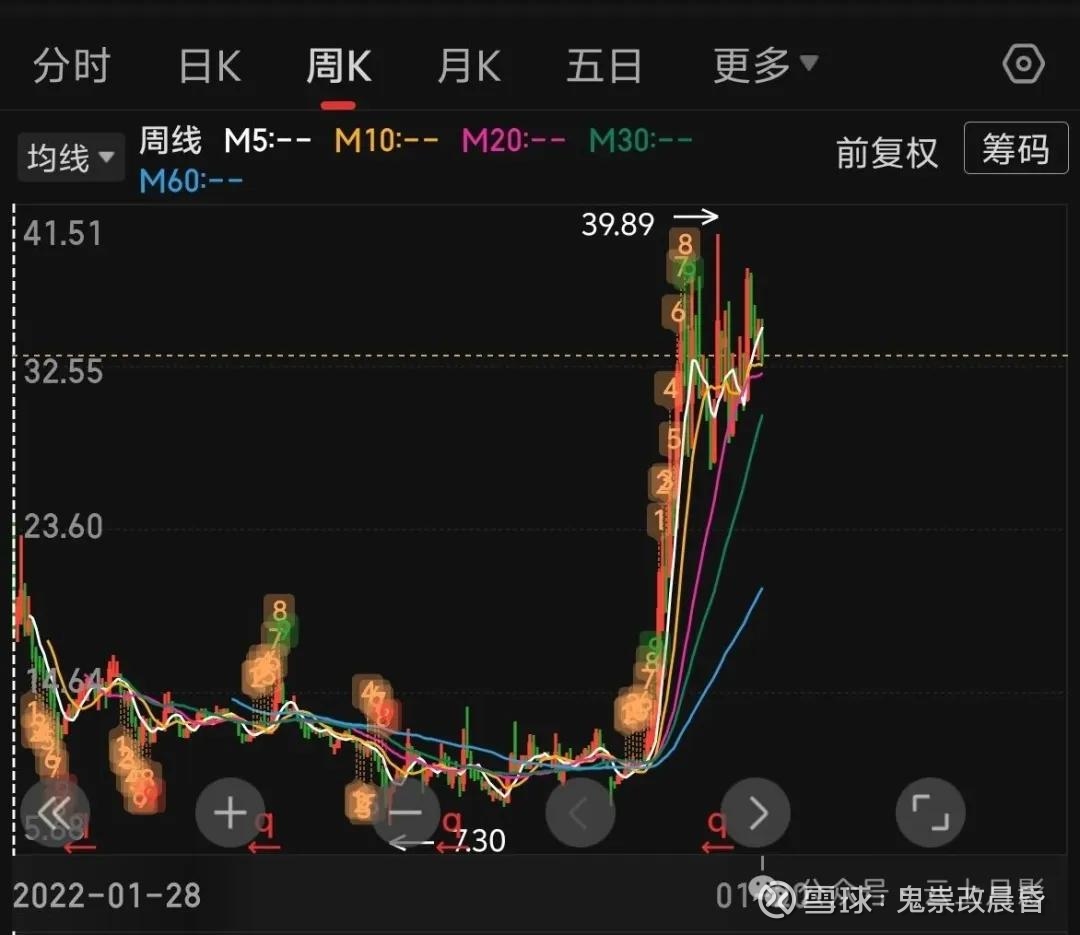
Task: Open the 均线 indicator dropdown
Action: [x=70, y=157]
